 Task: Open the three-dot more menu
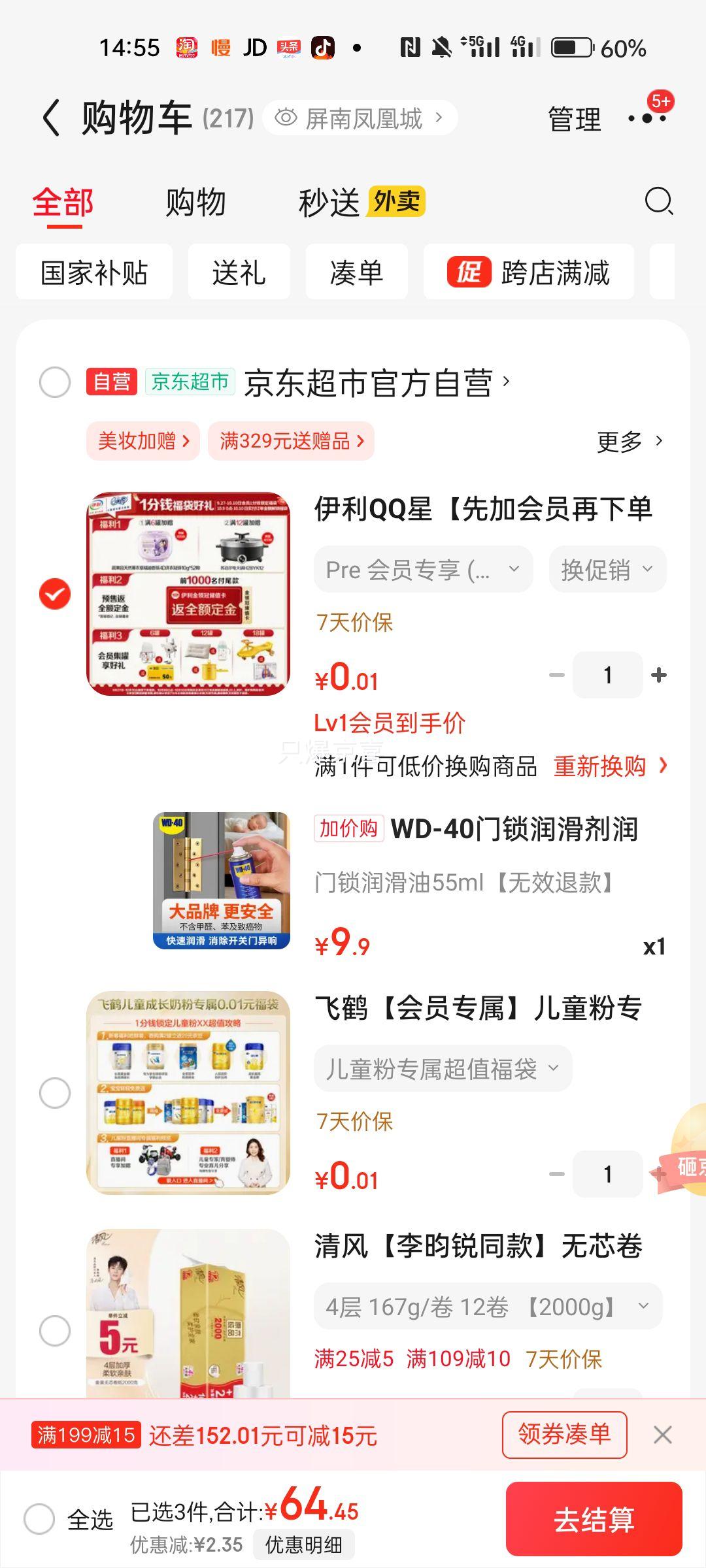[648, 118]
